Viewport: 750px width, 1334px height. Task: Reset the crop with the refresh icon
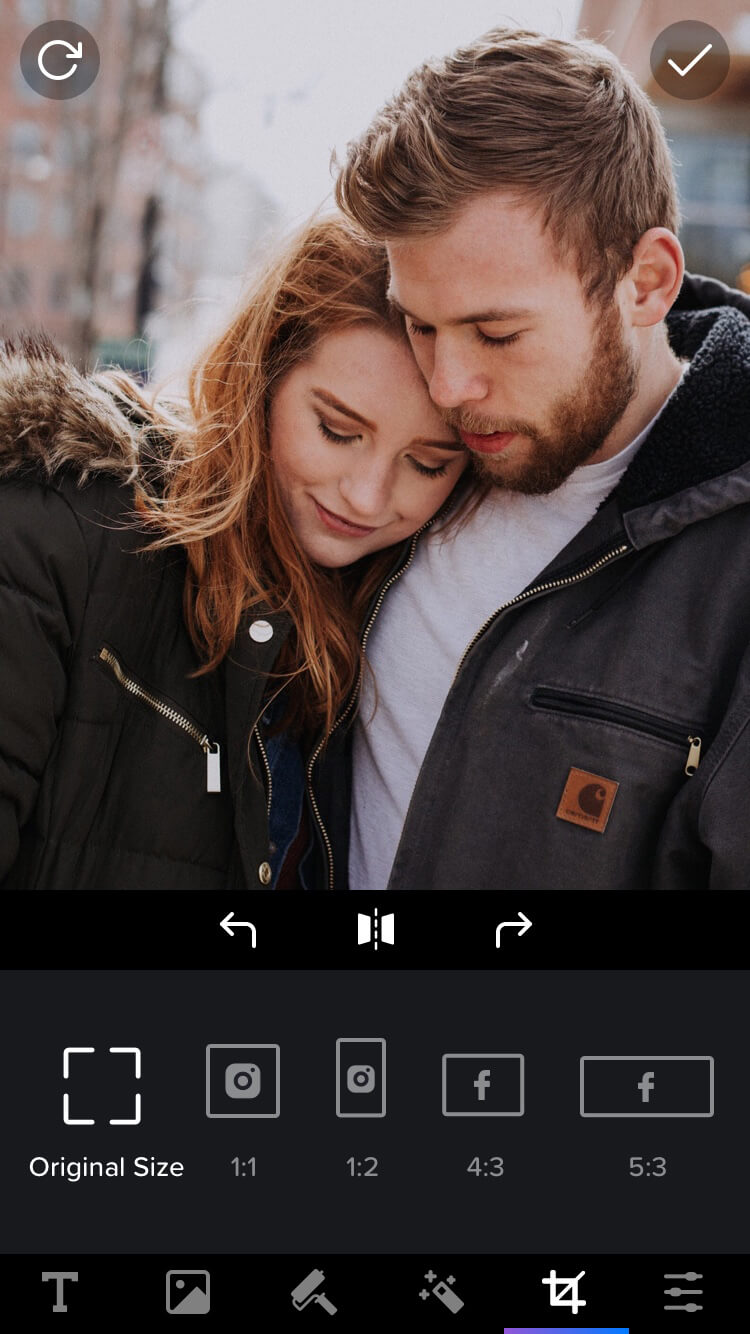coord(60,60)
